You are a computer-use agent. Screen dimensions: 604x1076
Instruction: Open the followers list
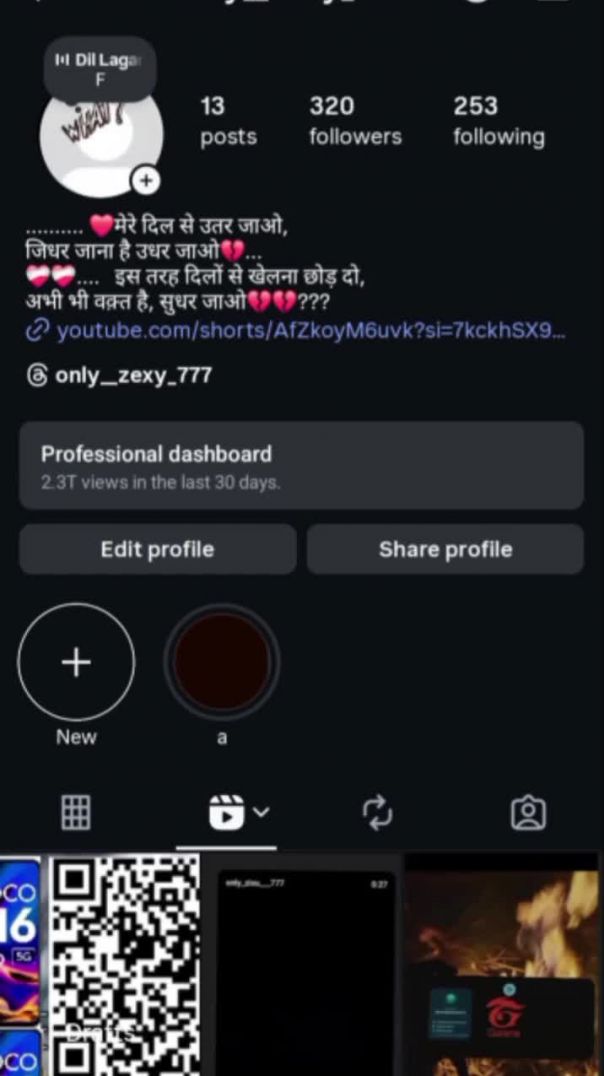(x=355, y=121)
